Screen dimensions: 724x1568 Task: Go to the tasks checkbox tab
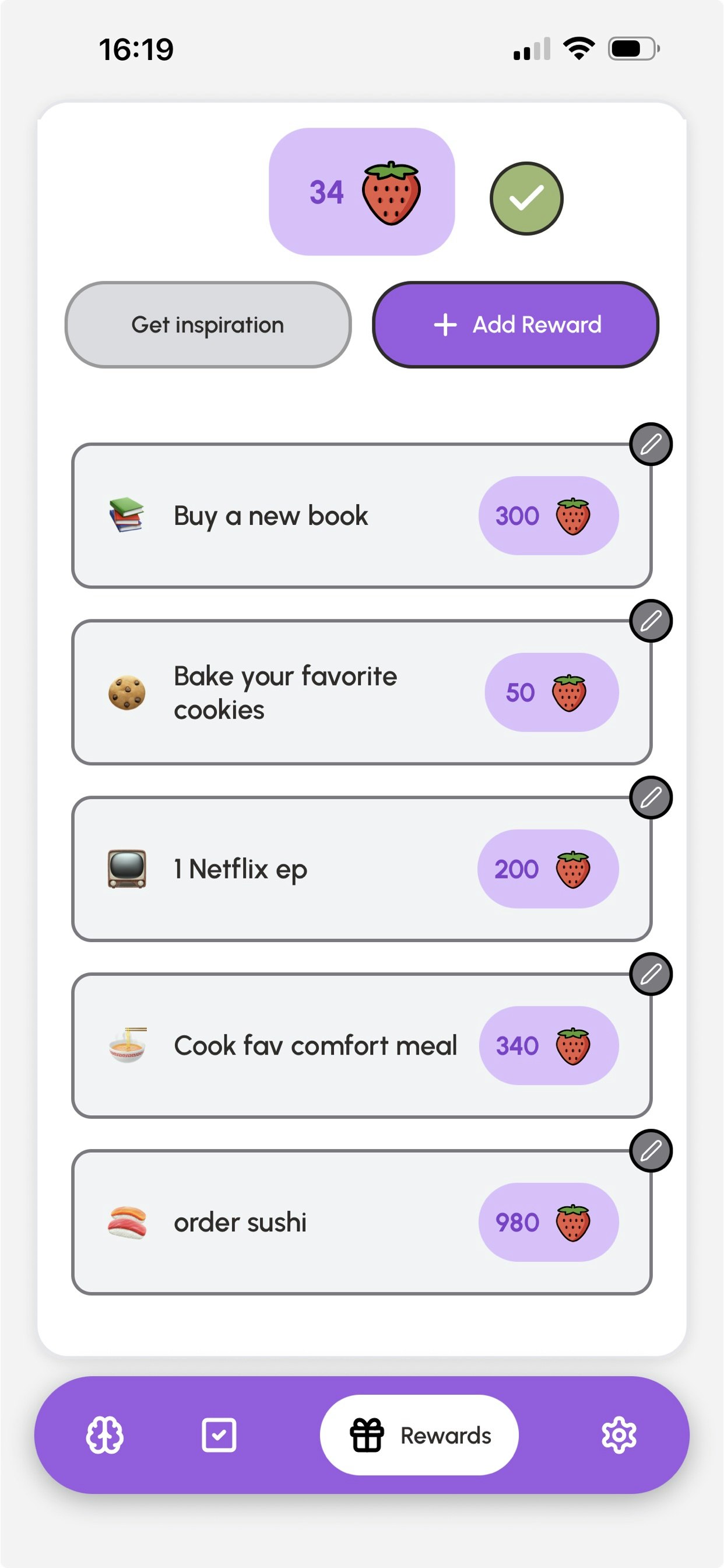click(x=219, y=1434)
